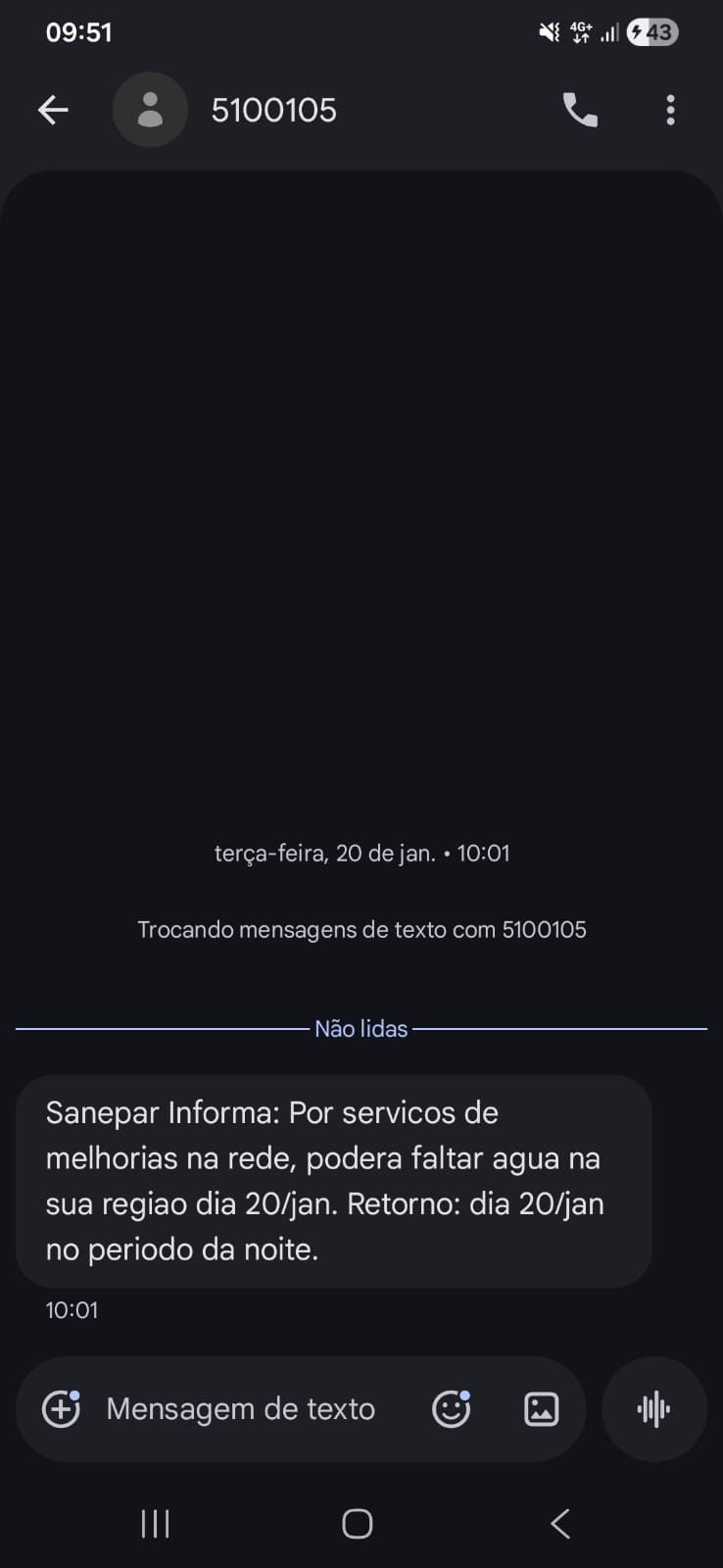The width and height of the screenshot is (723, 1568).
Task: Tap the 10:01 timestamp under the message
Action: [x=71, y=1309]
